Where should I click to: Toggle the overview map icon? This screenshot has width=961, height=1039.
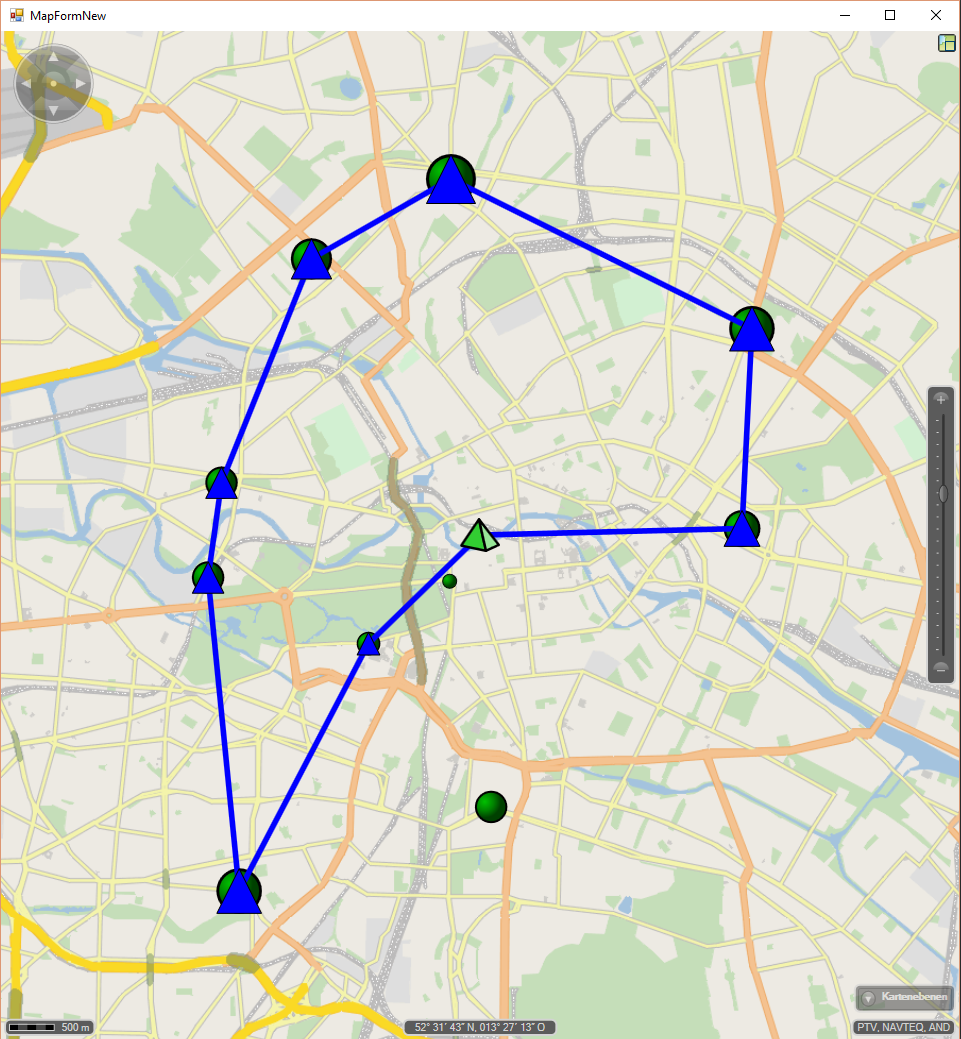click(x=947, y=42)
